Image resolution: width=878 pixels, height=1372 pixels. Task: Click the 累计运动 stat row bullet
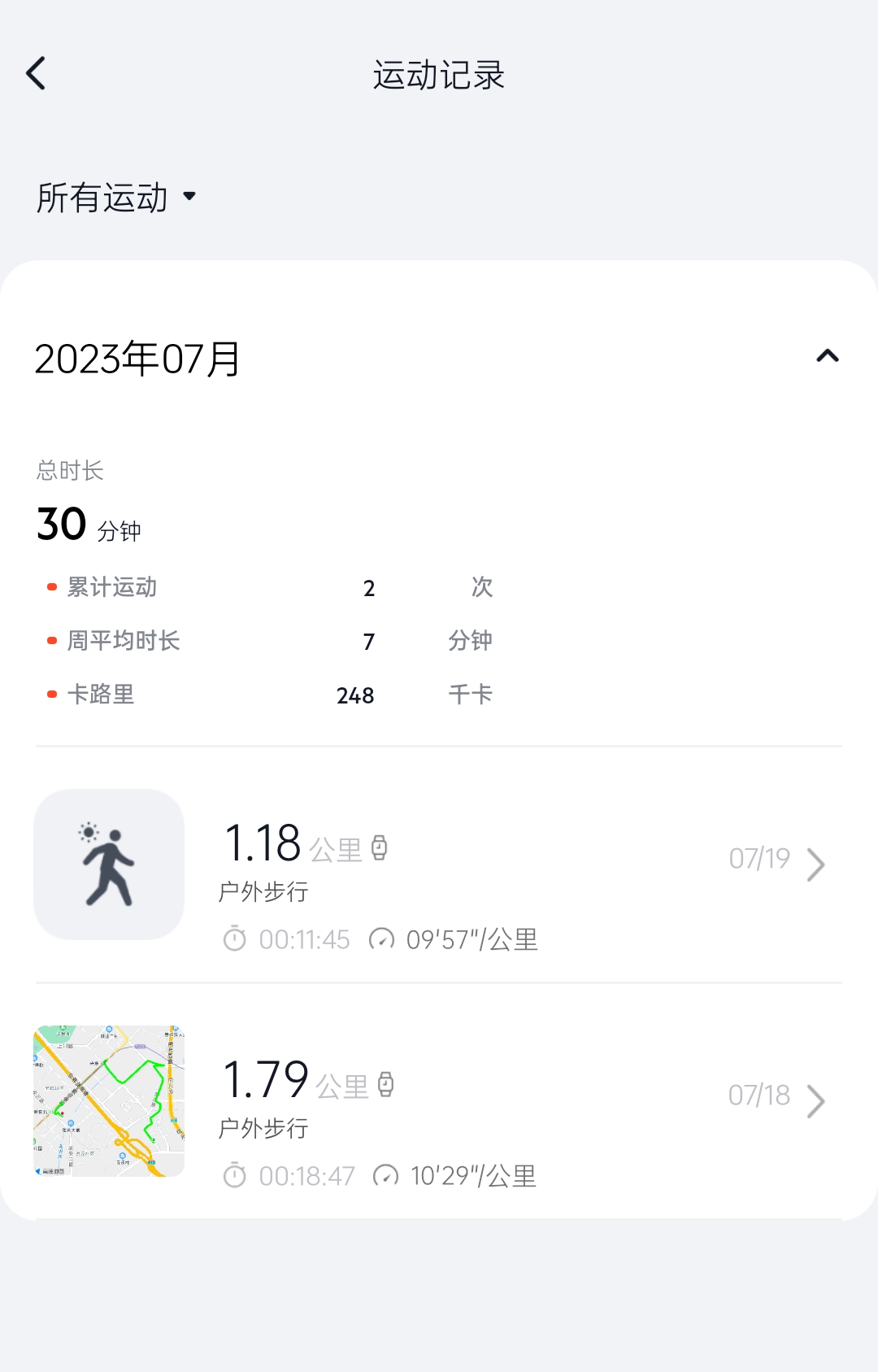pos(52,586)
